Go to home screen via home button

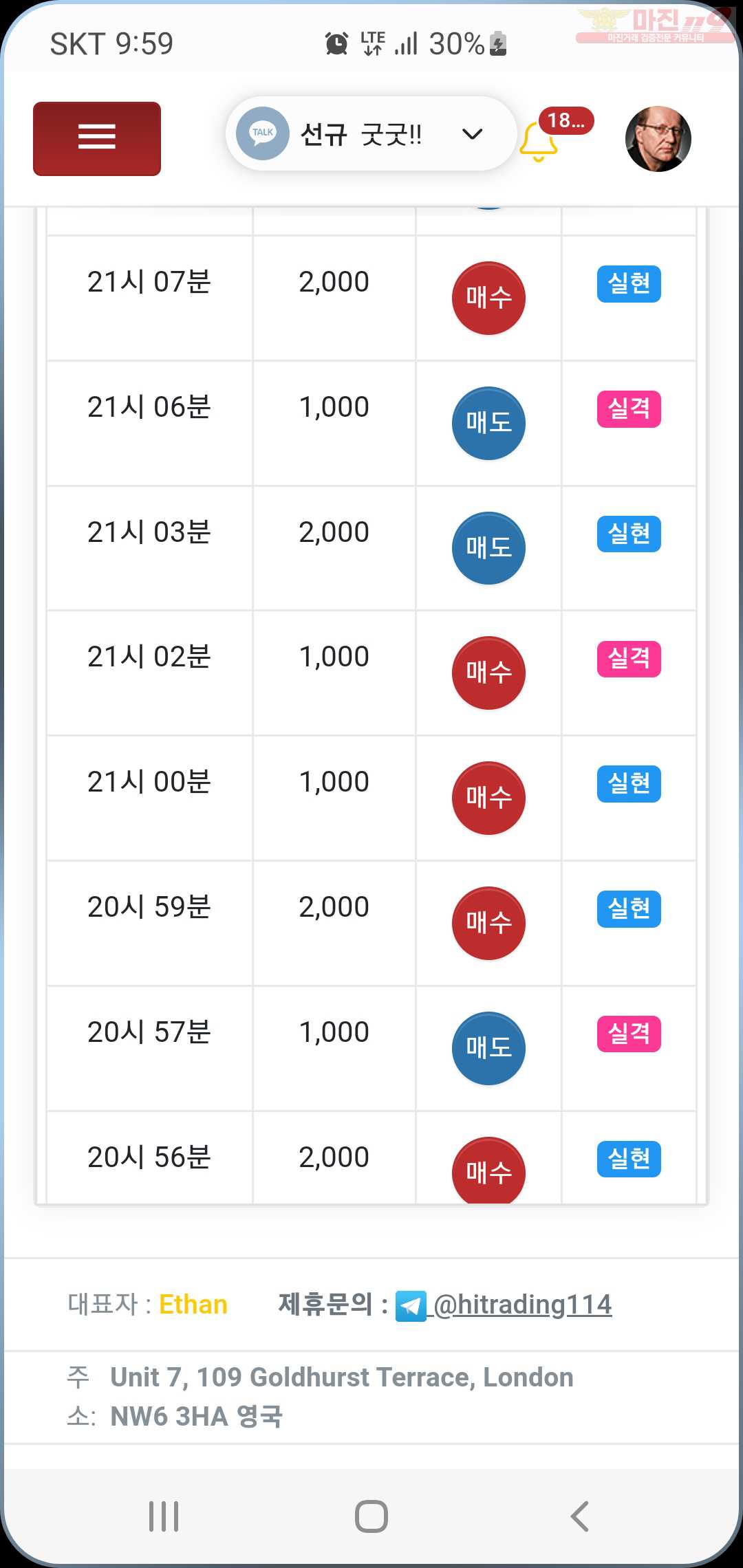pyautogui.click(x=371, y=1516)
